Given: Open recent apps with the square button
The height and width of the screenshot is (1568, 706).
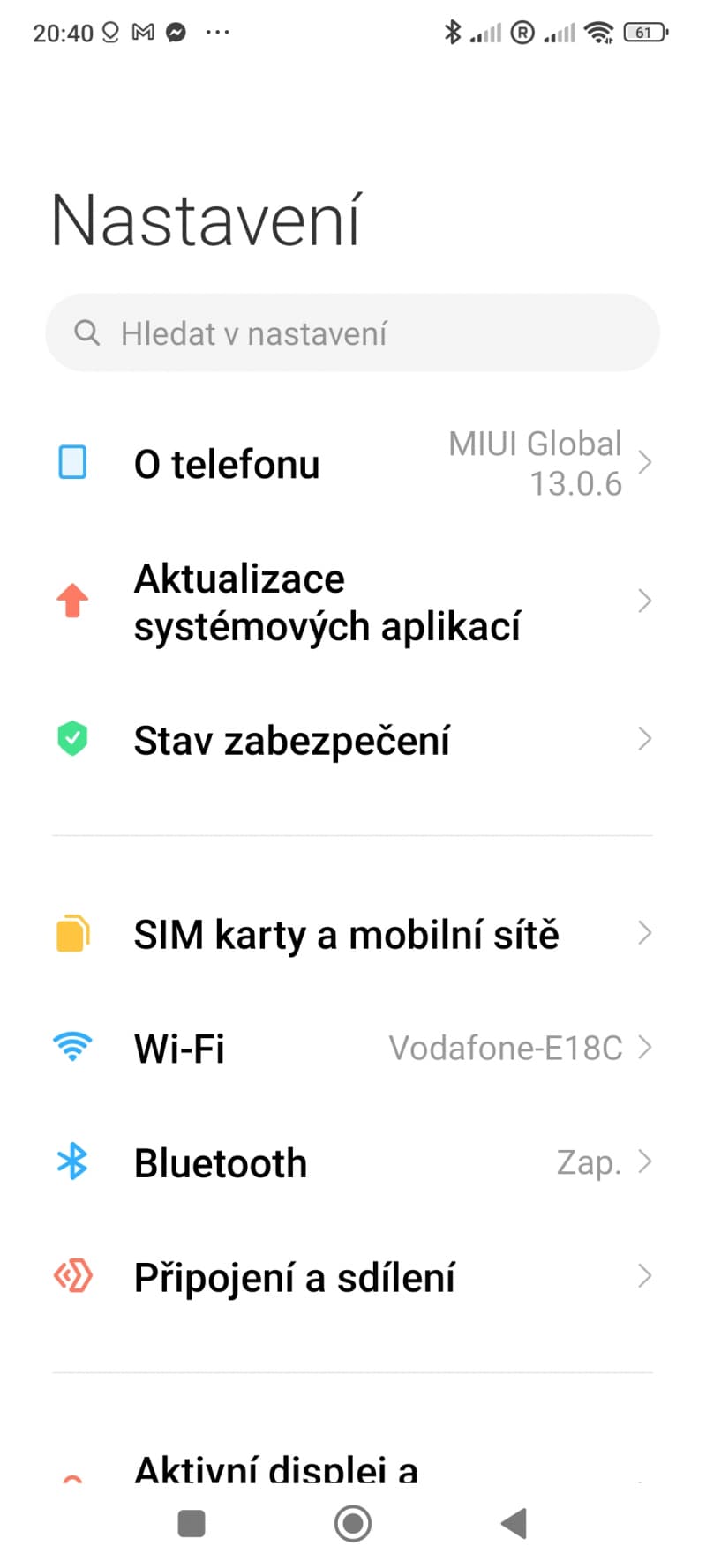Looking at the screenshot, I should coord(192,1523).
